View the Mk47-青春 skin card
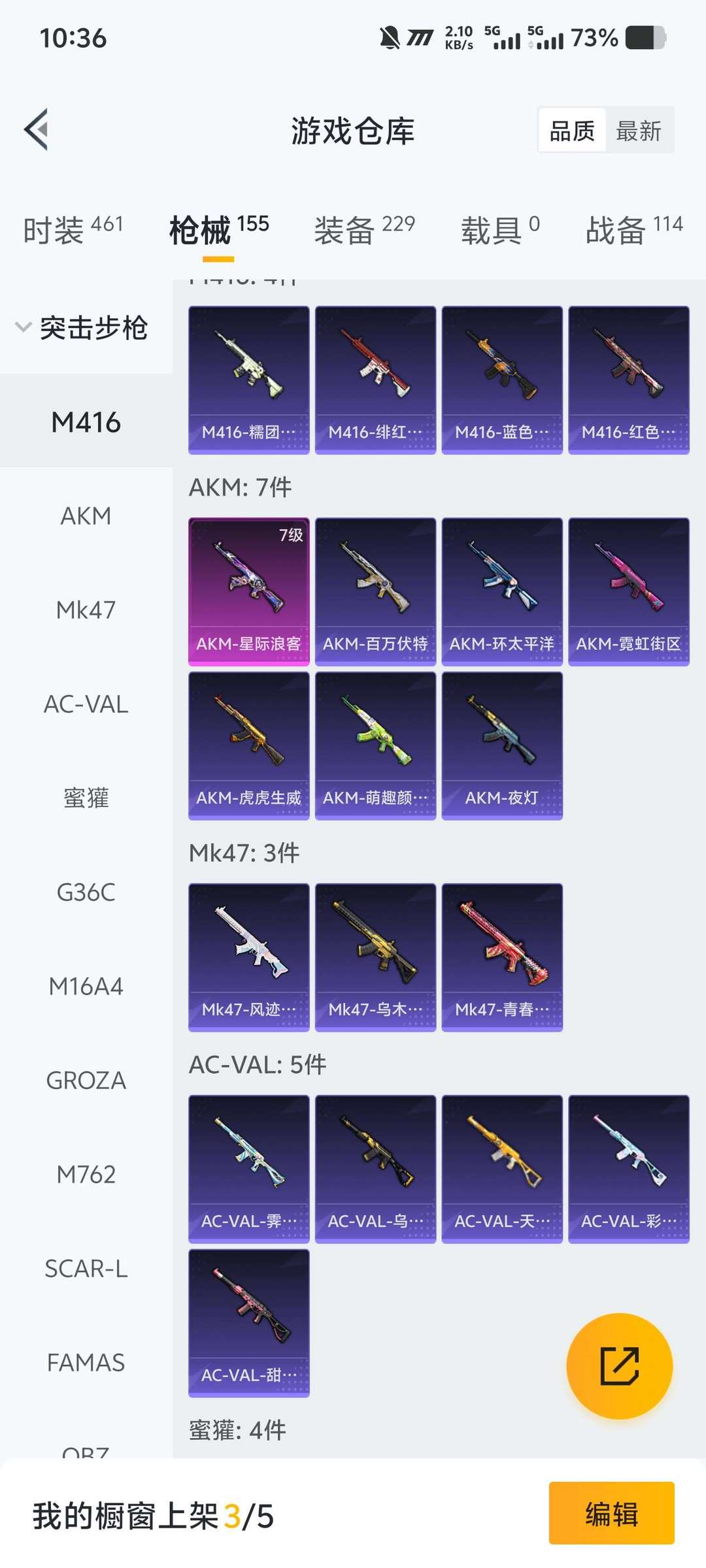The image size is (706, 1568). [x=501, y=957]
